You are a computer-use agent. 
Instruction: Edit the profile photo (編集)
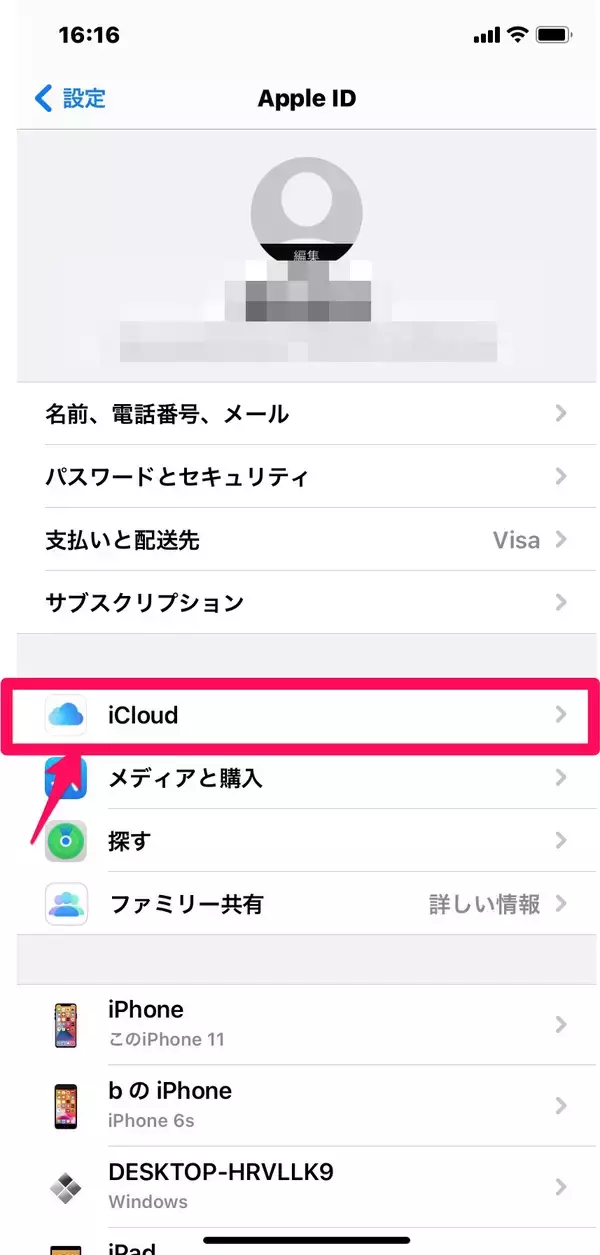pyautogui.click(x=307, y=255)
